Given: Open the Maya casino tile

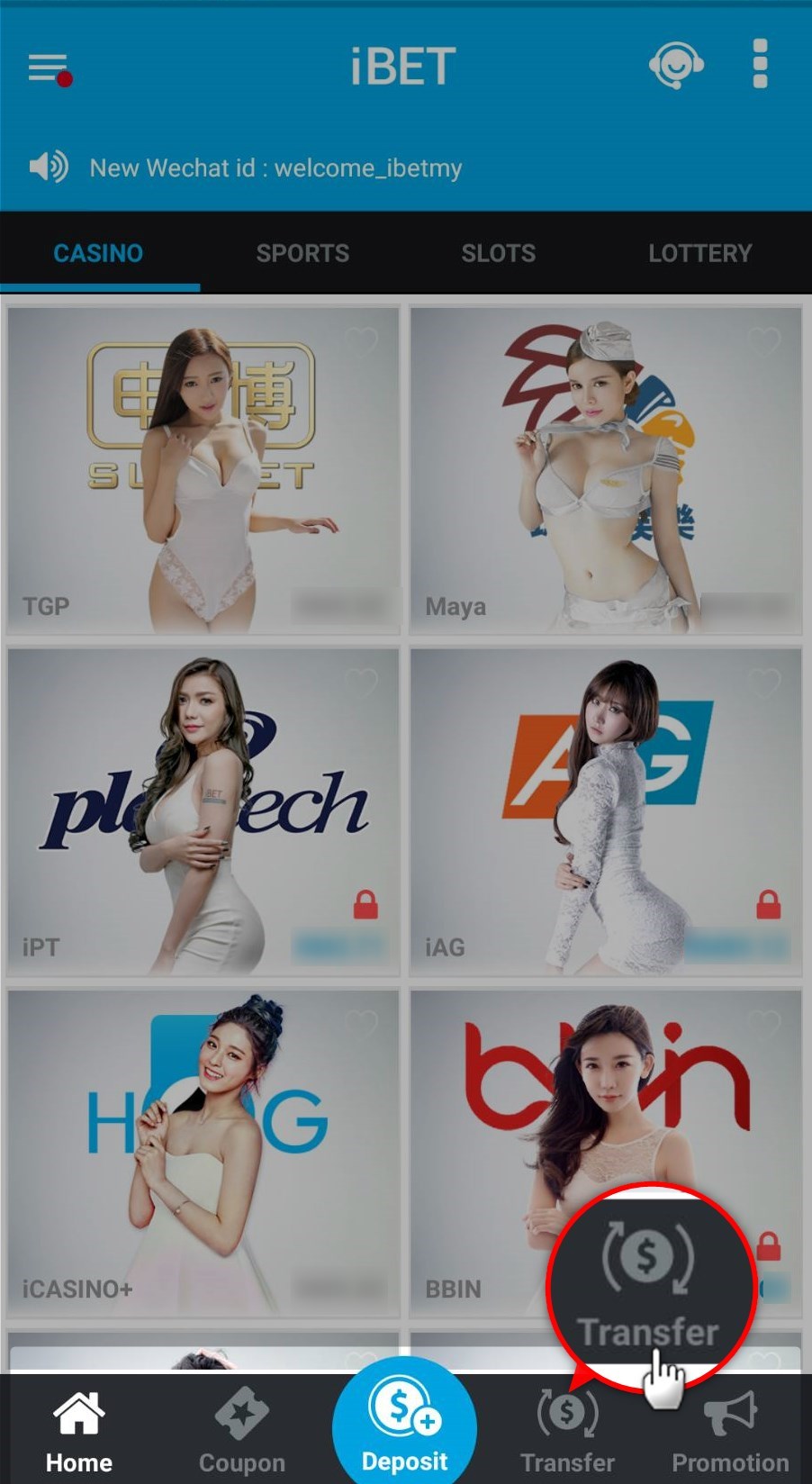Looking at the screenshot, I should point(605,470).
